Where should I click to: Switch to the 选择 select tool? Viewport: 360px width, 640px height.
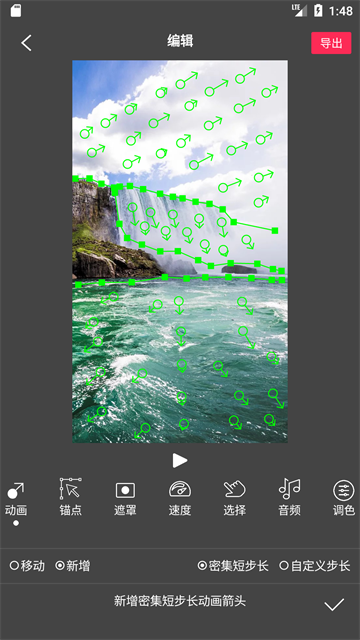(235, 498)
